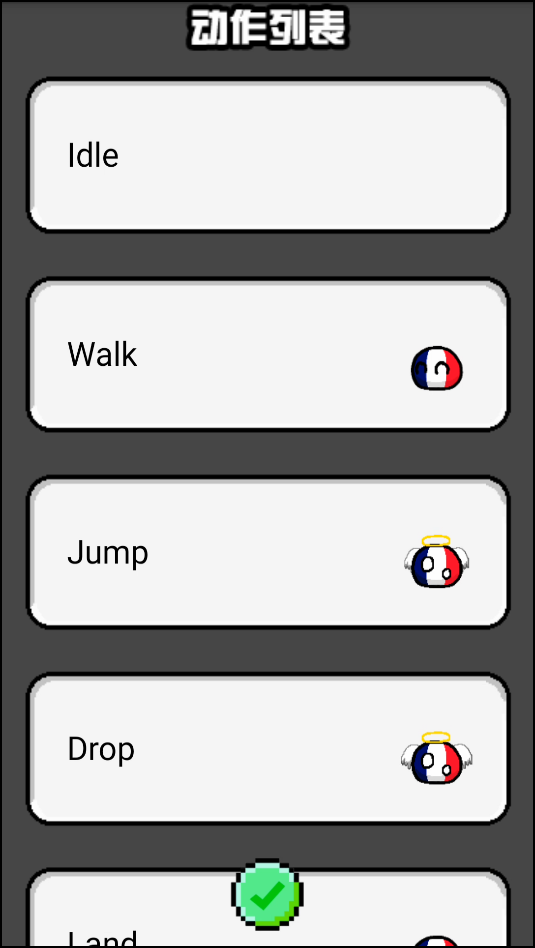Open the Idle action row
This screenshot has width=535, height=948.
[268, 155]
